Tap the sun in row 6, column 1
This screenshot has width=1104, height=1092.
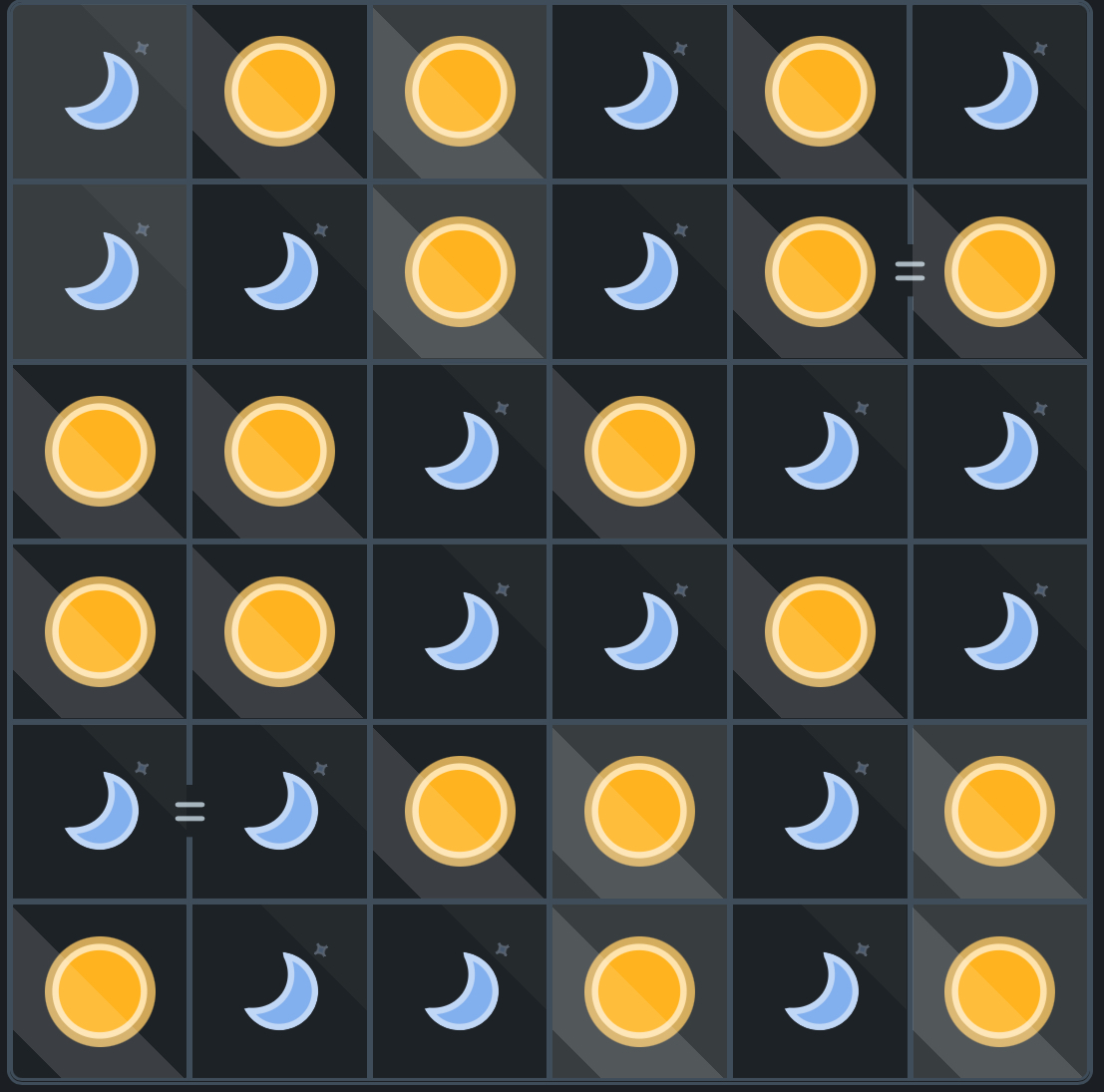[100, 991]
